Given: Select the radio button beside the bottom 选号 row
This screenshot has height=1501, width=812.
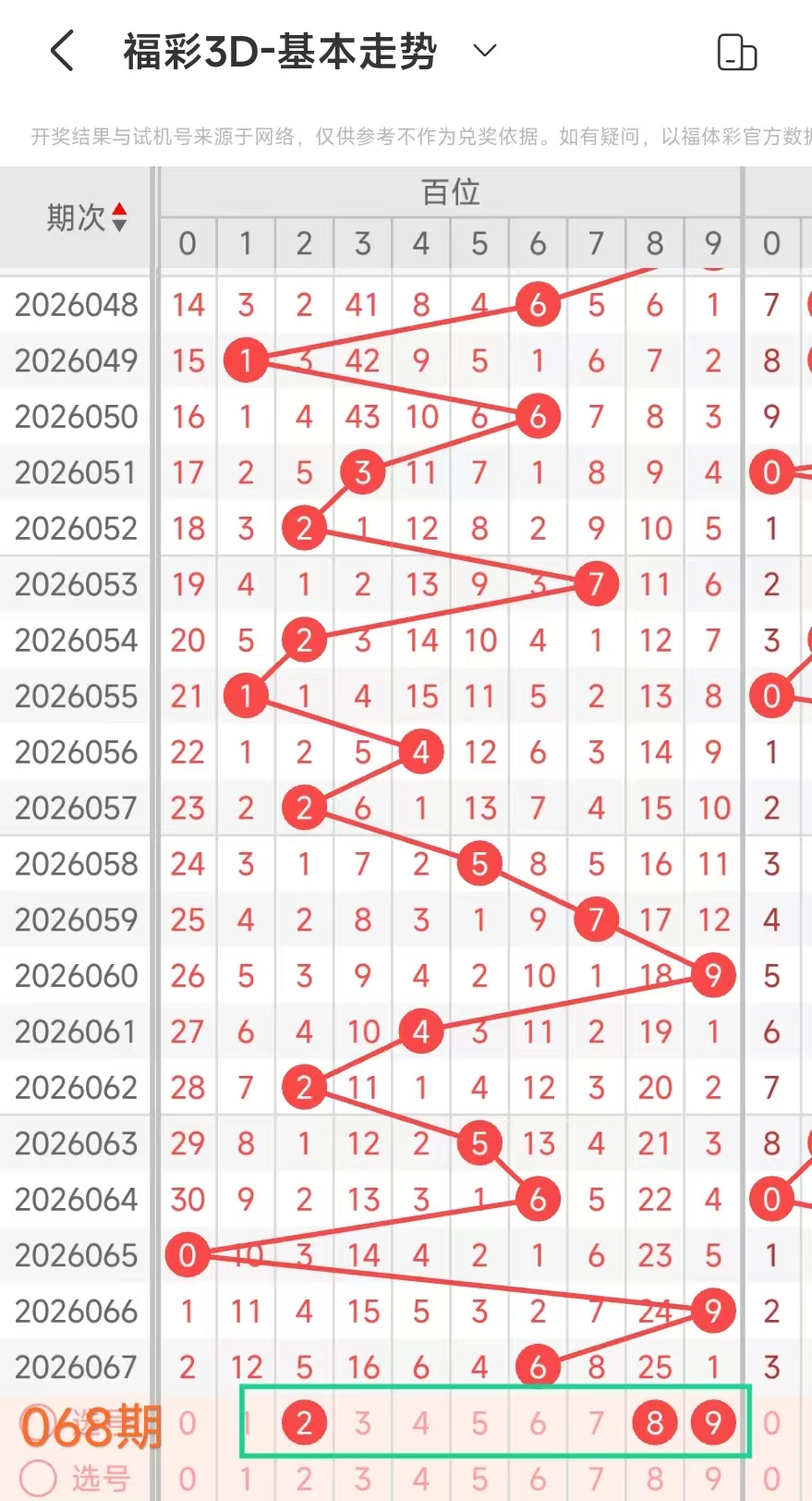Looking at the screenshot, I should (x=38, y=1478).
